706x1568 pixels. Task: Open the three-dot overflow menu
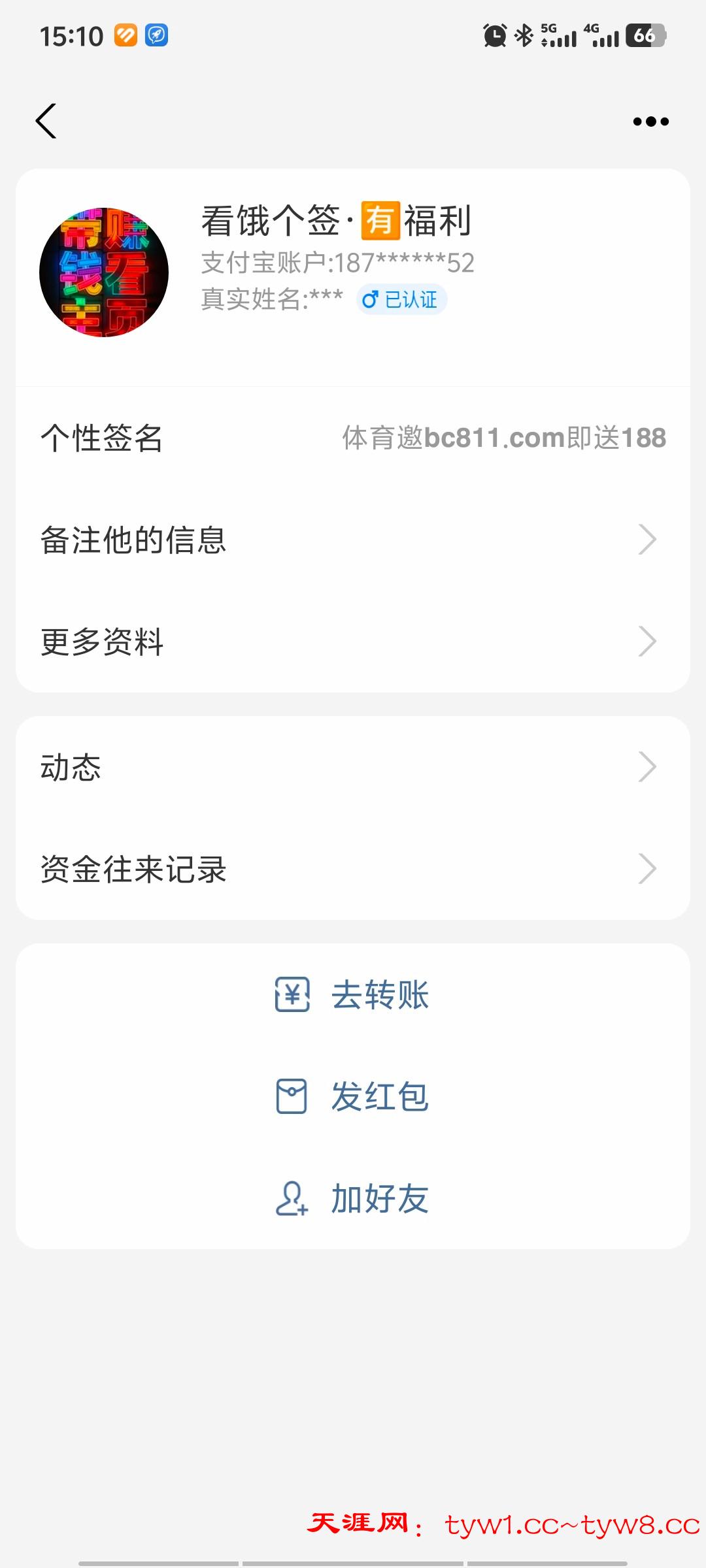click(650, 122)
